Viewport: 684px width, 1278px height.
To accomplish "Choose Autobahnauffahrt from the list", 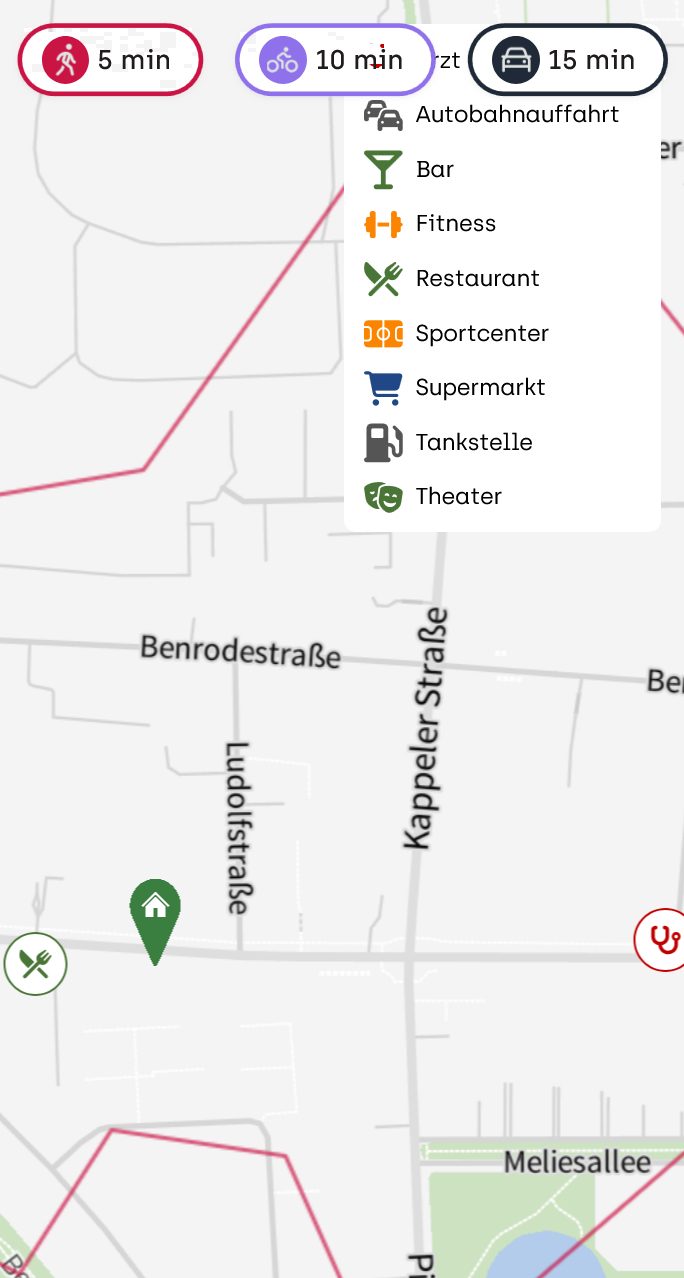I will 502,115.
